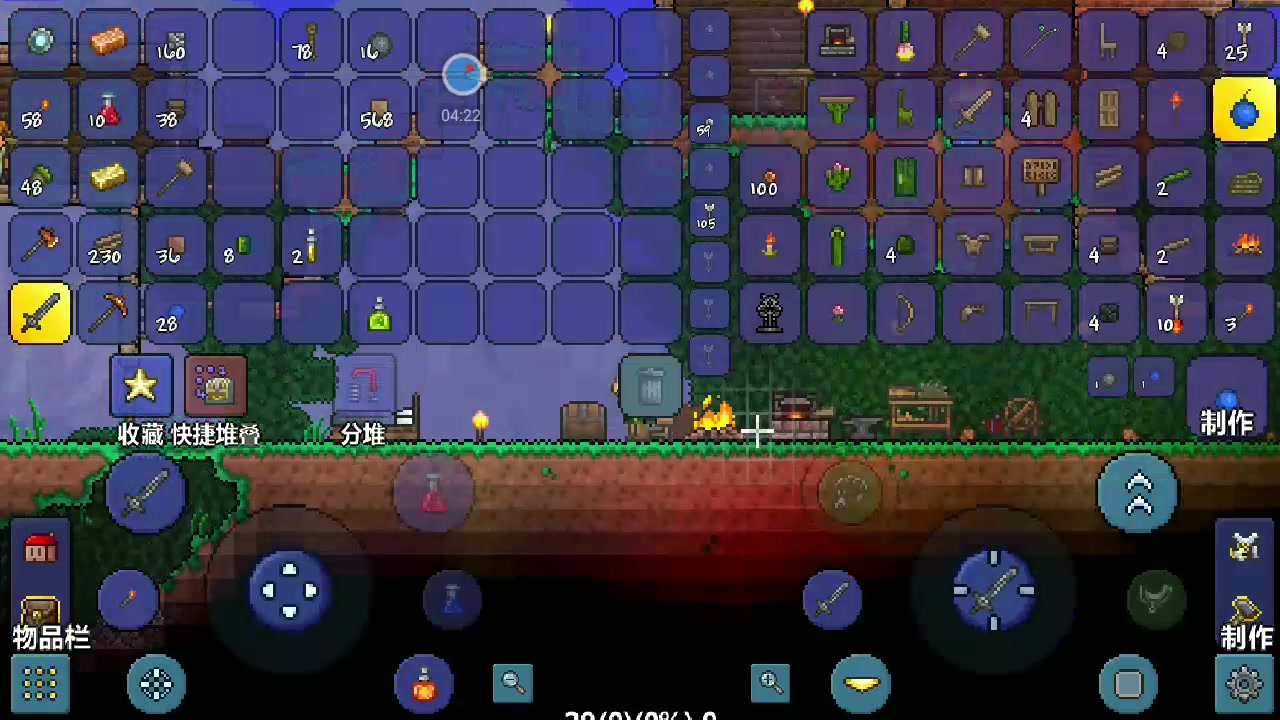The image size is (1280, 720).
Task: Tap the 收藏 favorite star button
Action: (x=141, y=385)
